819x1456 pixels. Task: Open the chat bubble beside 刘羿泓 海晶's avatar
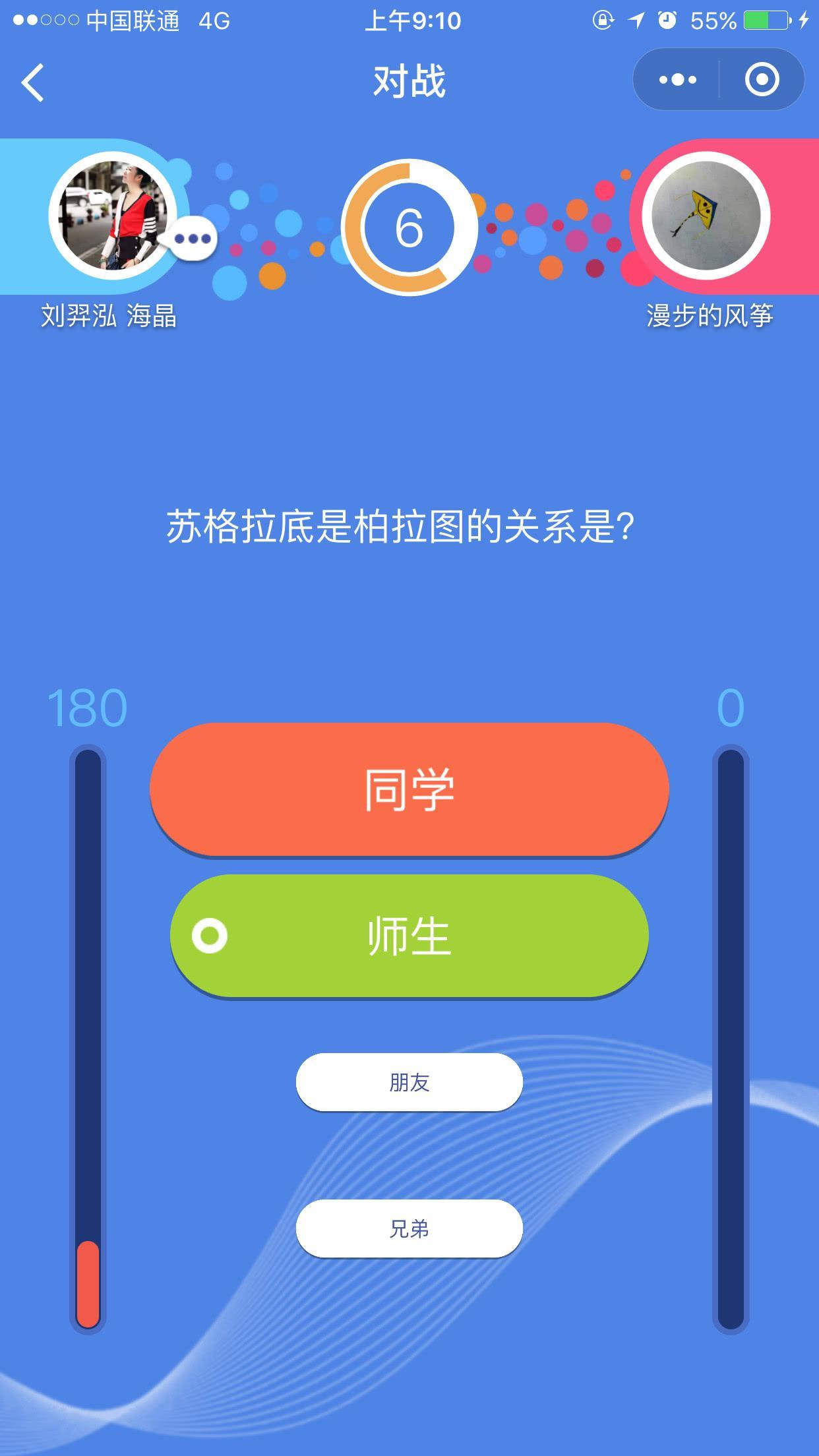[193, 239]
